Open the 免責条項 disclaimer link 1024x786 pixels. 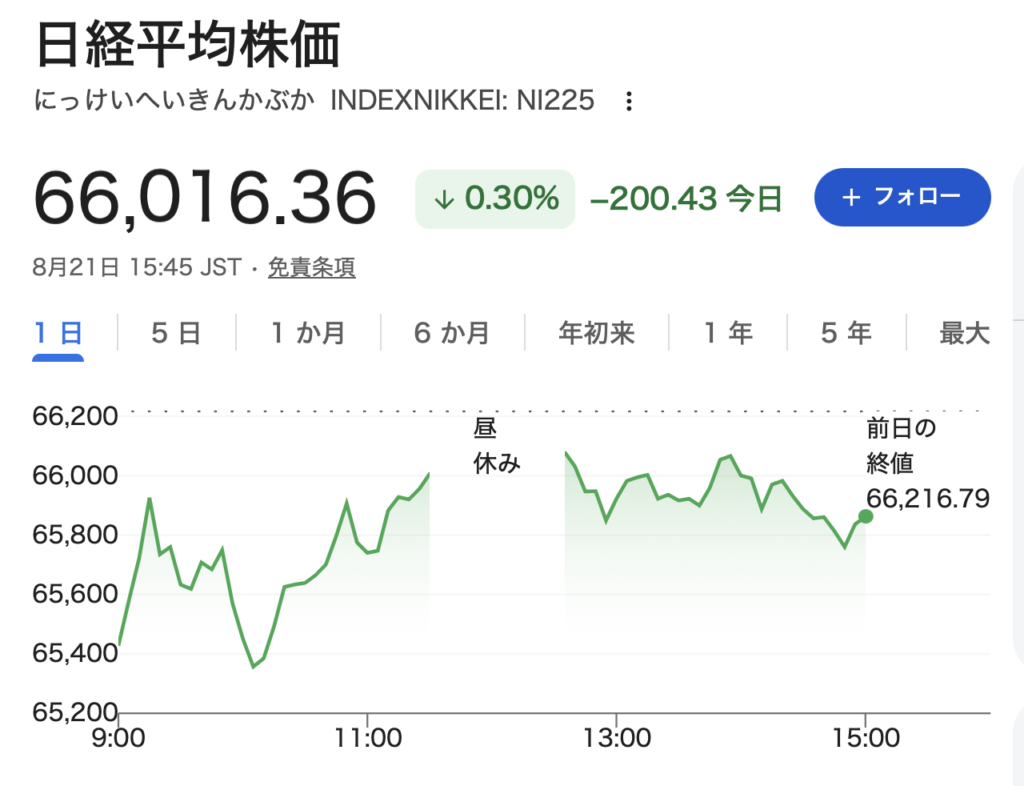312,267
